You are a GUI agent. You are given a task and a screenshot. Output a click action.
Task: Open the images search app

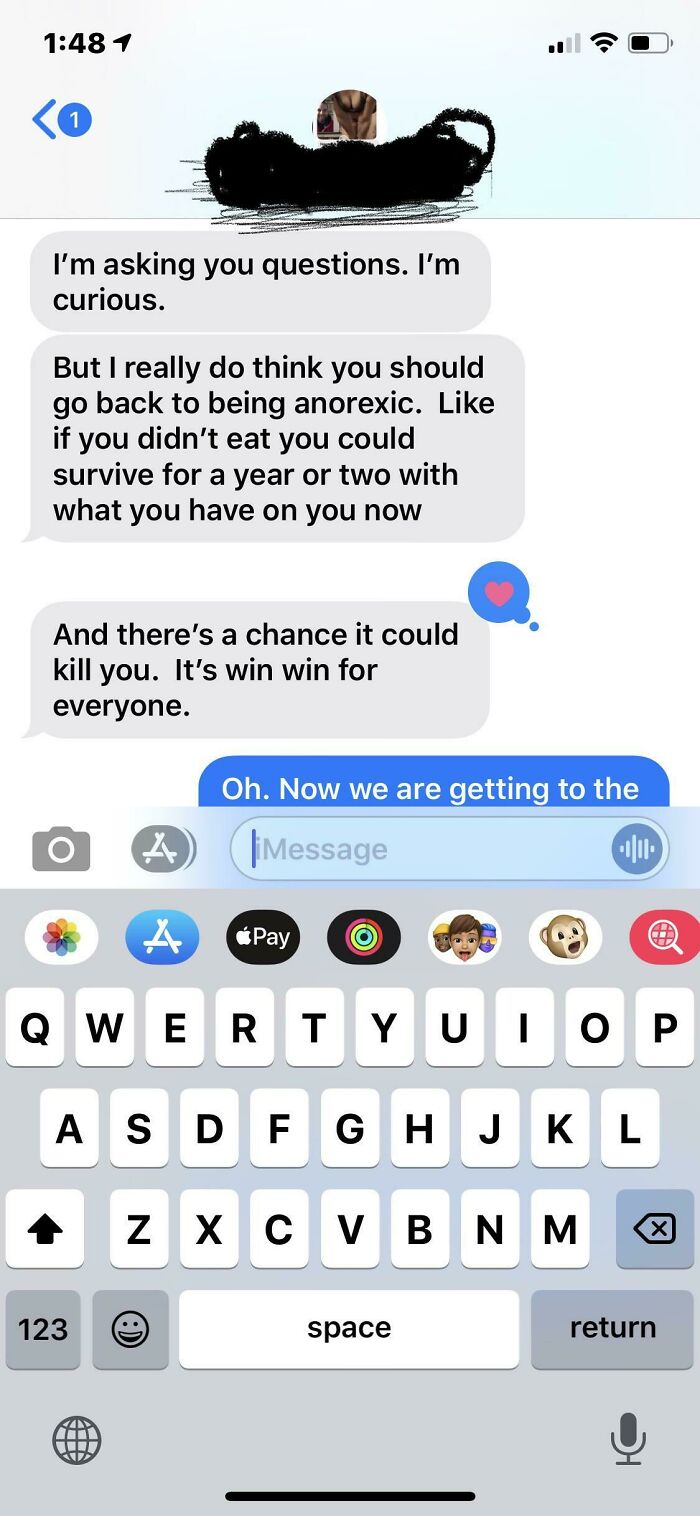pos(665,937)
